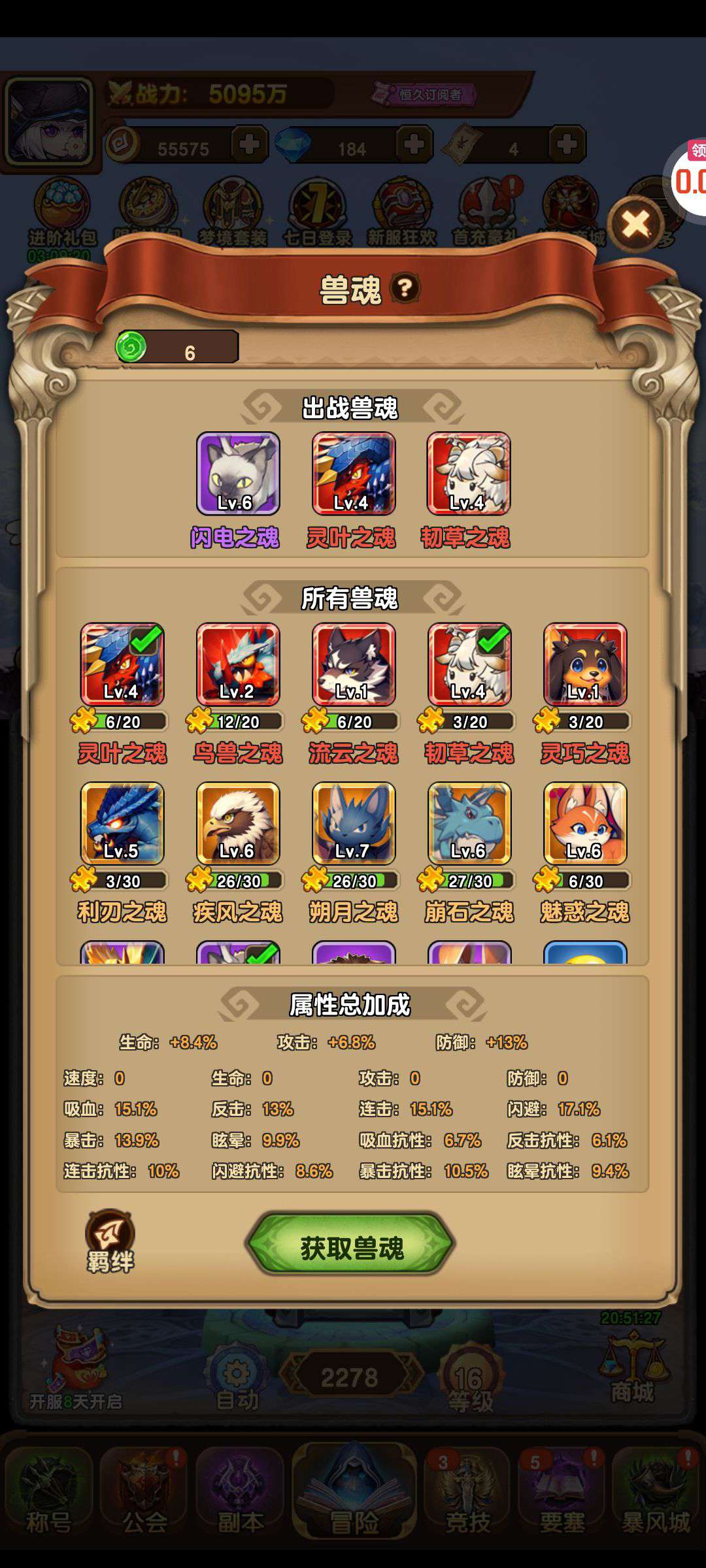
Task: Close the 兽魂 dialog
Action: coord(635,225)
